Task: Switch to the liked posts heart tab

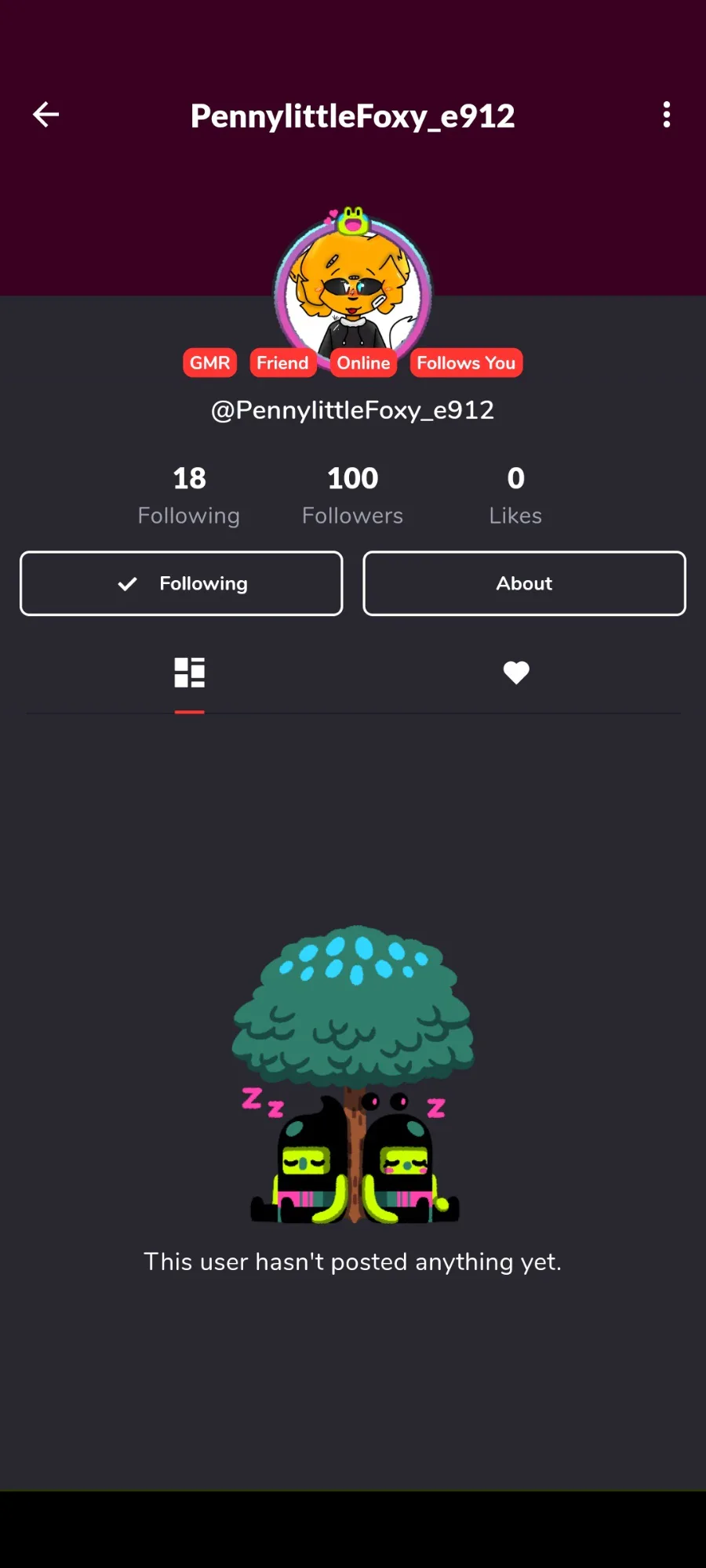Action: pos(516,673)
